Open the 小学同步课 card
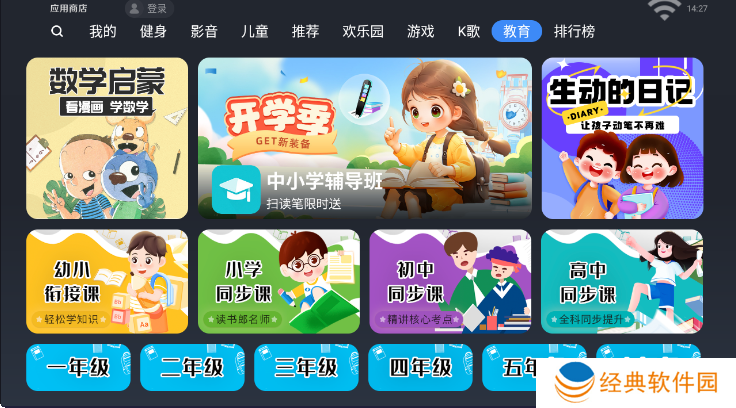This screenshot has height=408, width=736. pyautogui.click(x=279, y=281)
